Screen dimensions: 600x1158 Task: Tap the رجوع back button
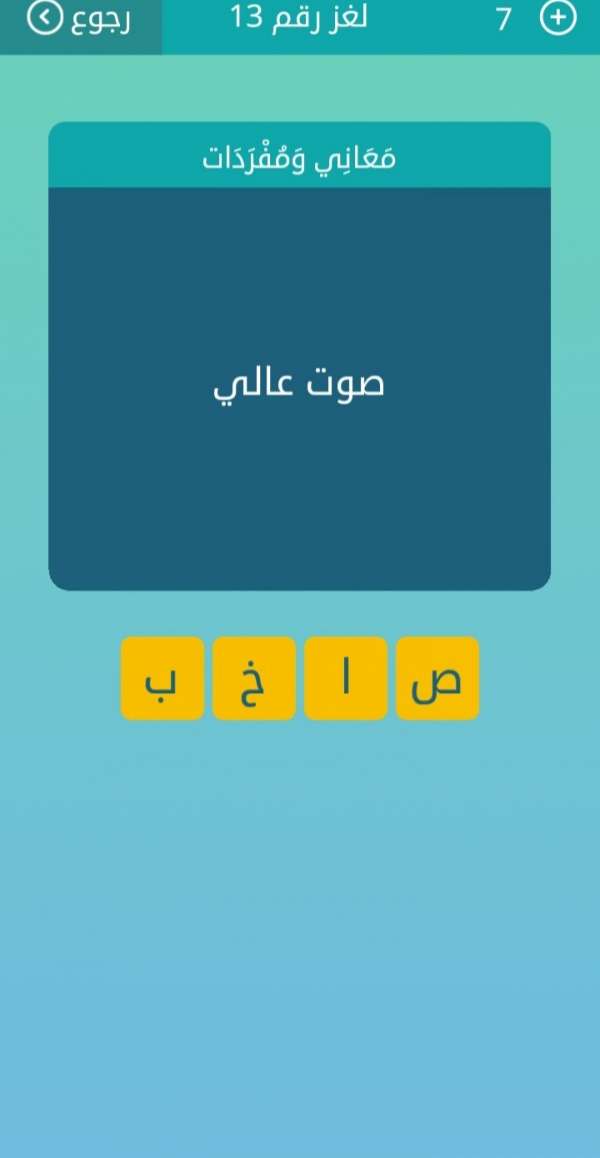(80, 20)
